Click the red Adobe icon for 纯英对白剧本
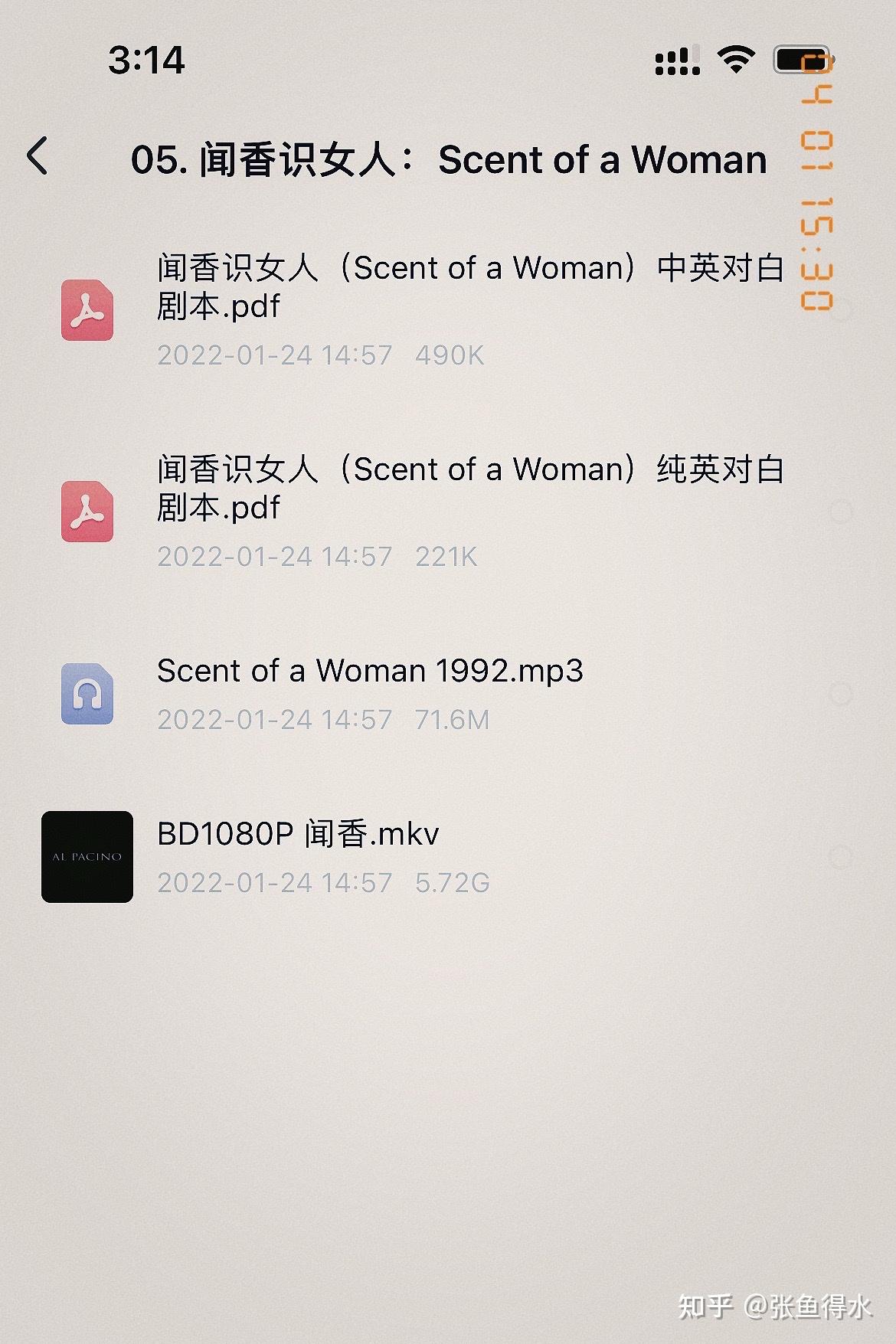Viewport: 896px width, 1344px height. tap(87, 512)
